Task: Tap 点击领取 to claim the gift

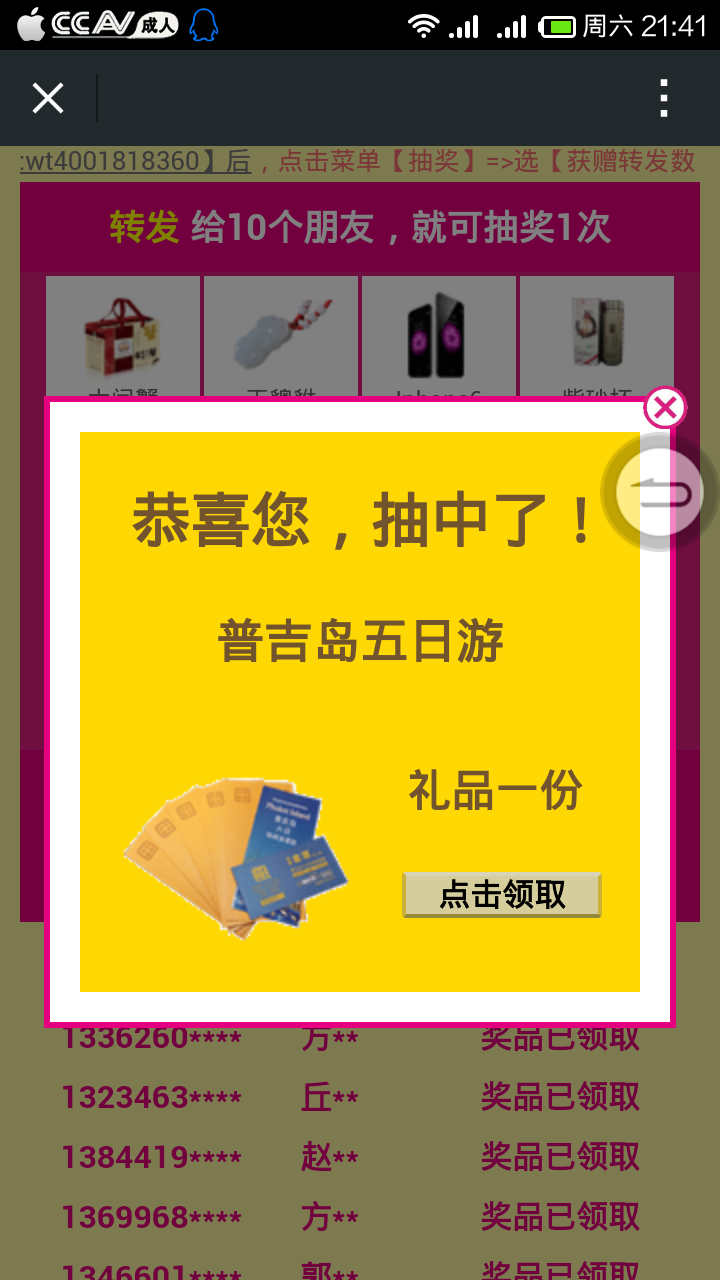Action: [x=501, y=894]
